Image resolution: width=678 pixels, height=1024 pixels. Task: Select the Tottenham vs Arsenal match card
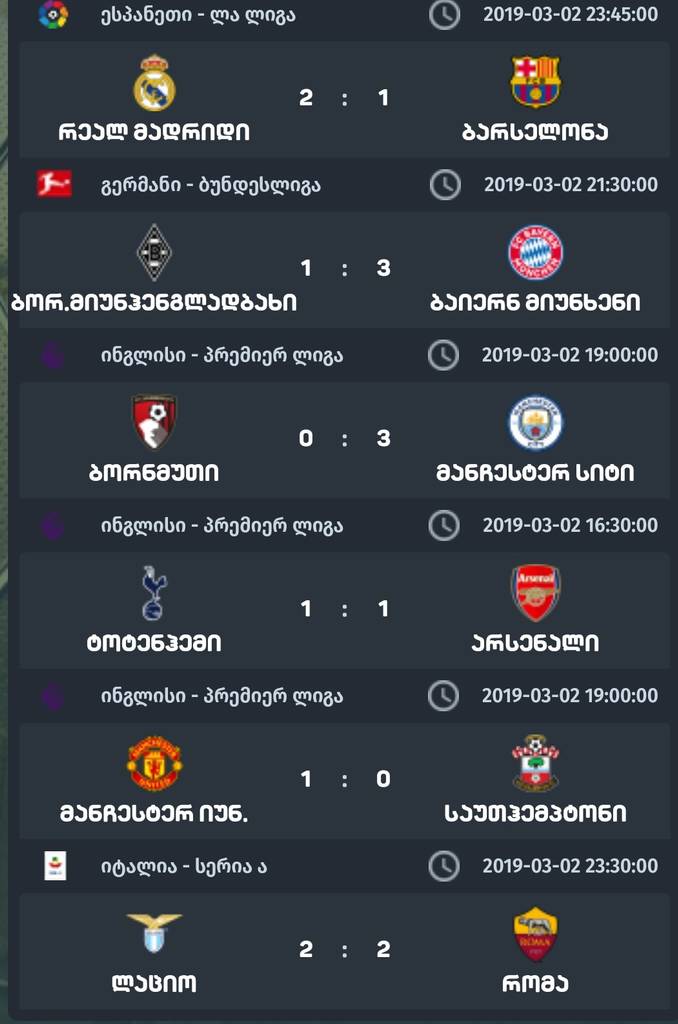point(344,609)
